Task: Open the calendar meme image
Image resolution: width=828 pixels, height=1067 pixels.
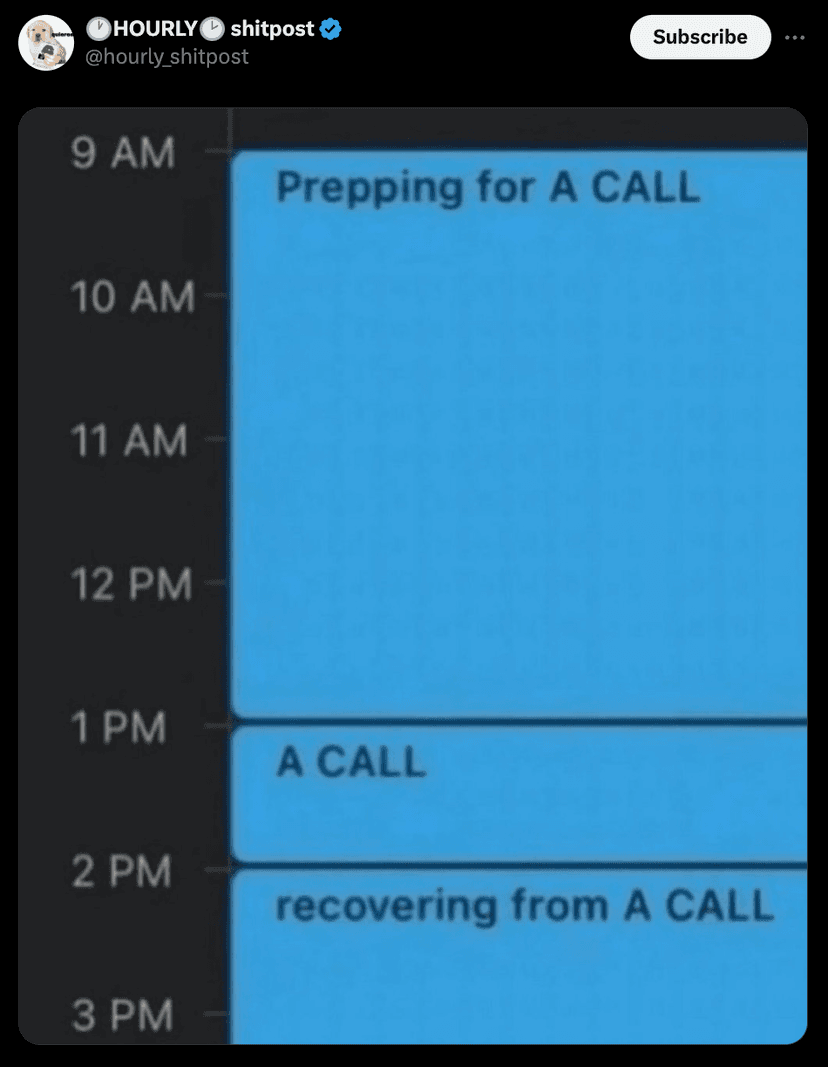Action: [413, 575]
